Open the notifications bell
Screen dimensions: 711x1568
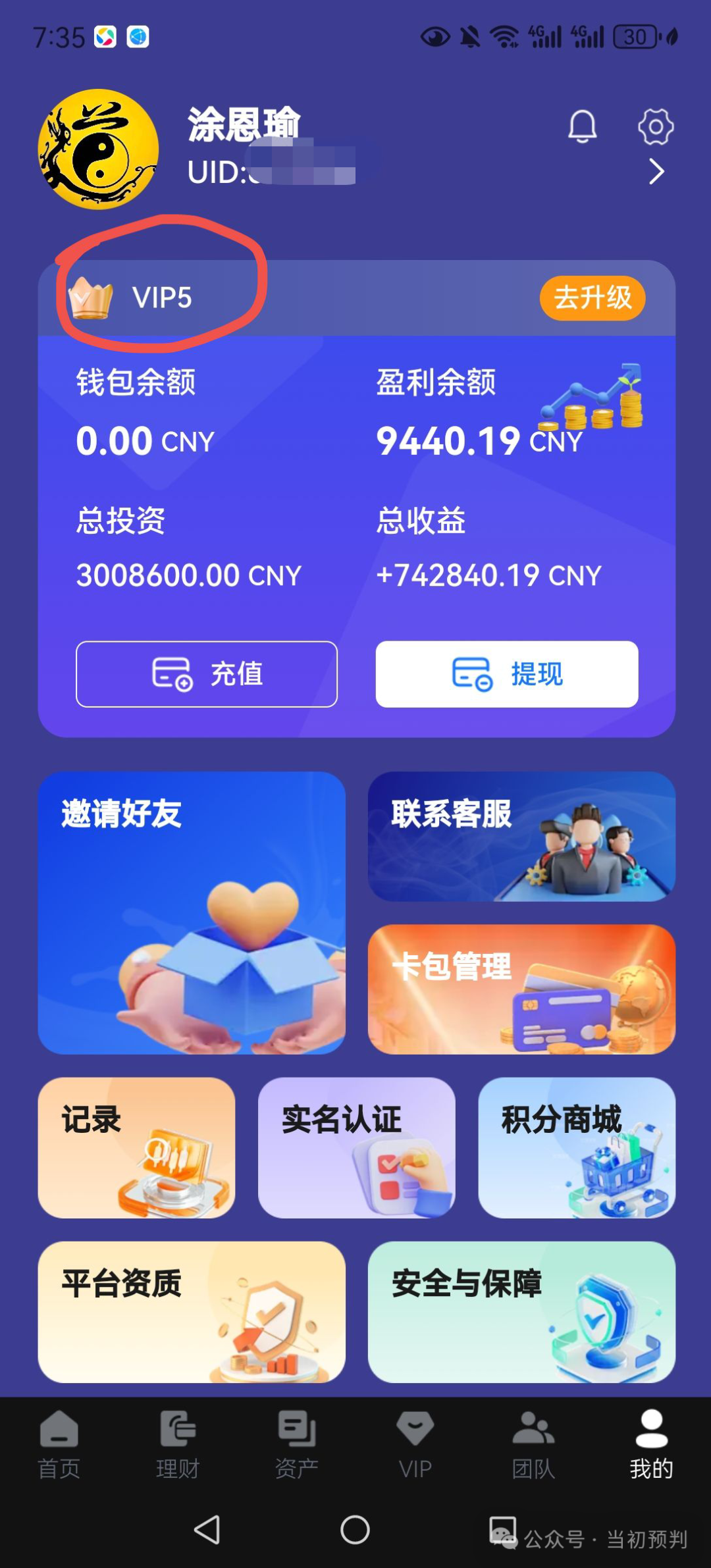tap(582, 126)
